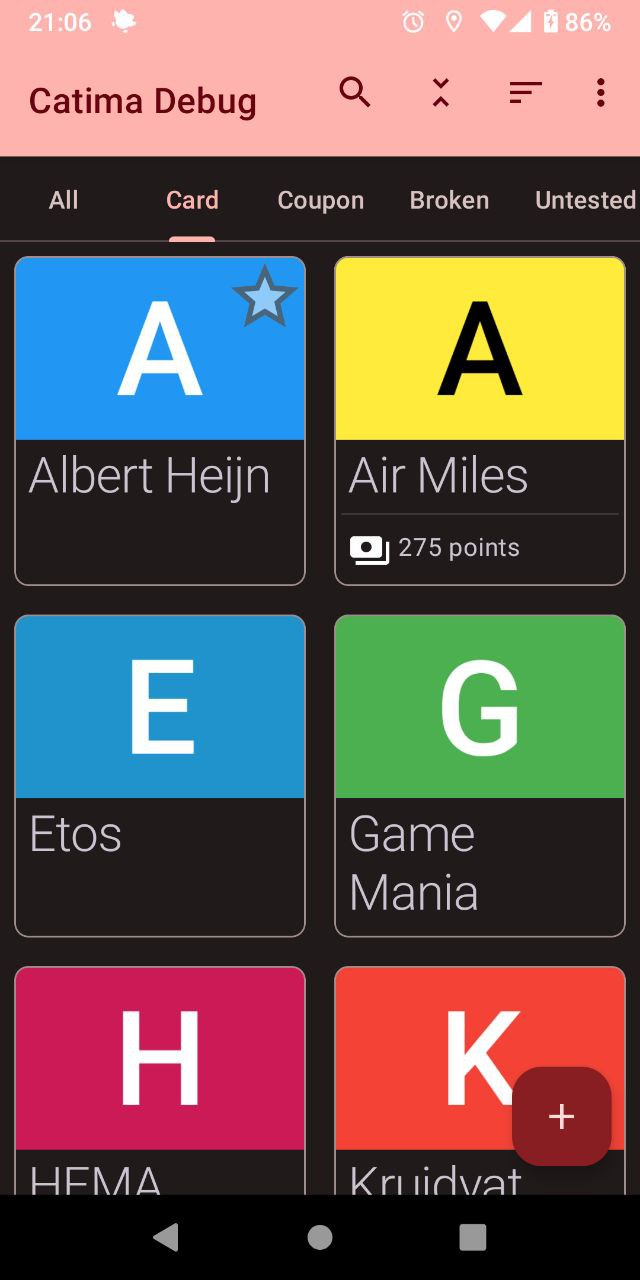Select the Card tab

[x=192, y=200]
